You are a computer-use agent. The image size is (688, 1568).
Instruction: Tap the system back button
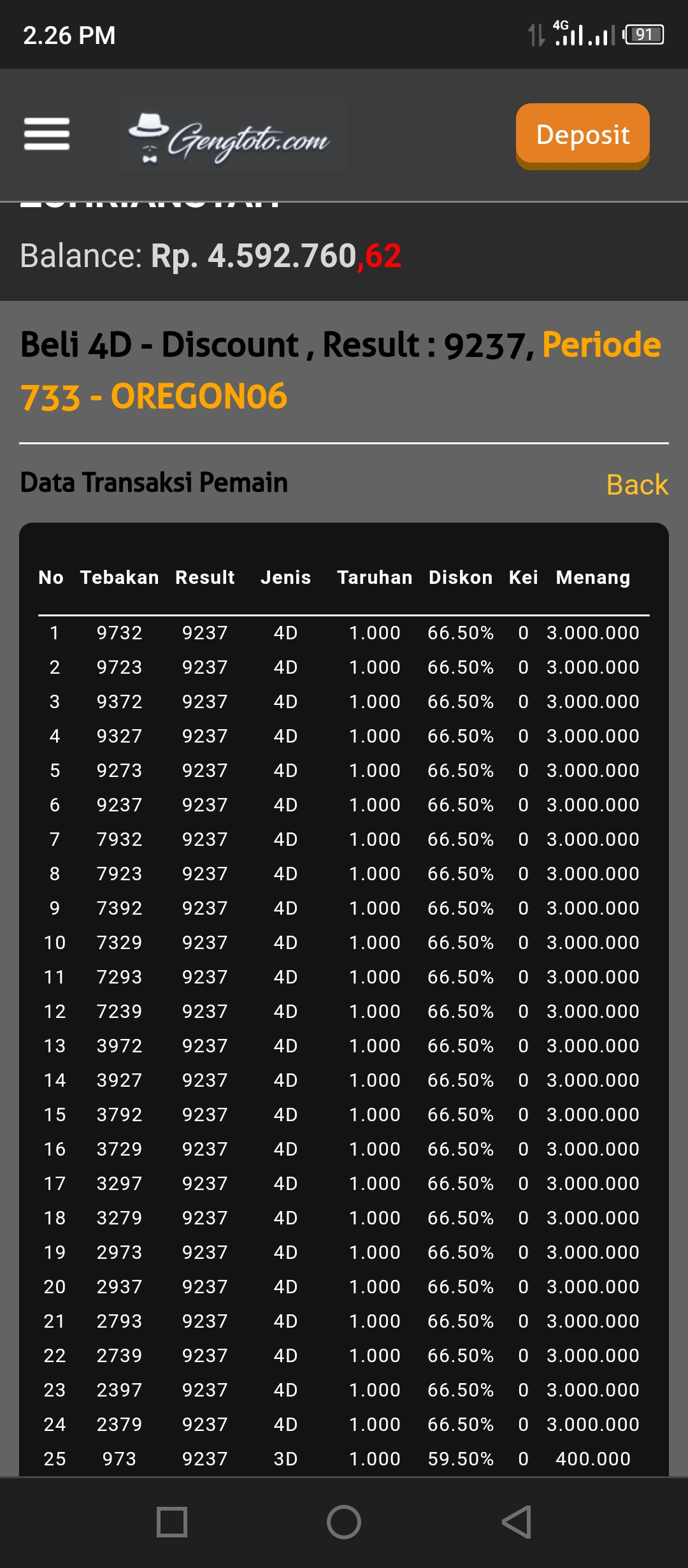click(517, 1522)
